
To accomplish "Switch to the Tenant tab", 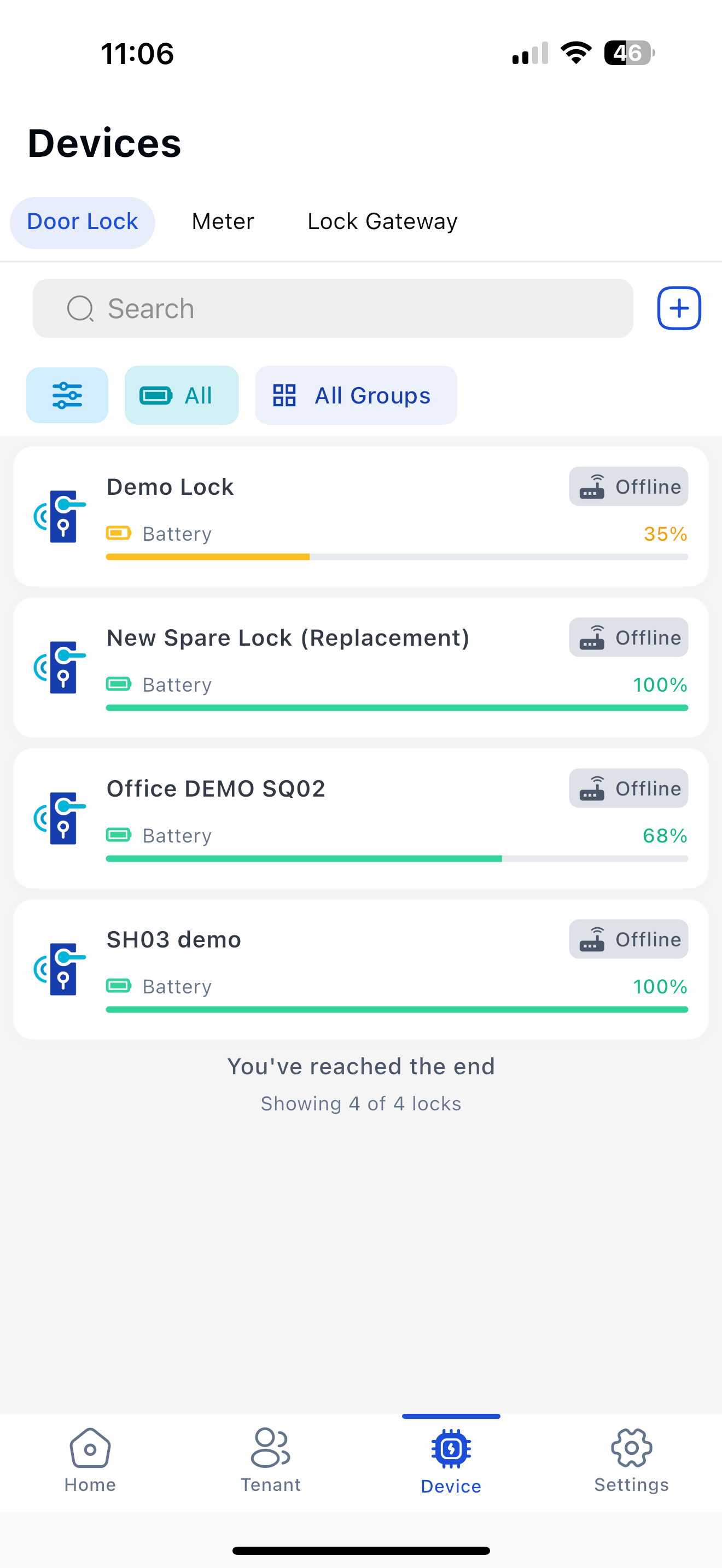I will [x=271, y=1460].
